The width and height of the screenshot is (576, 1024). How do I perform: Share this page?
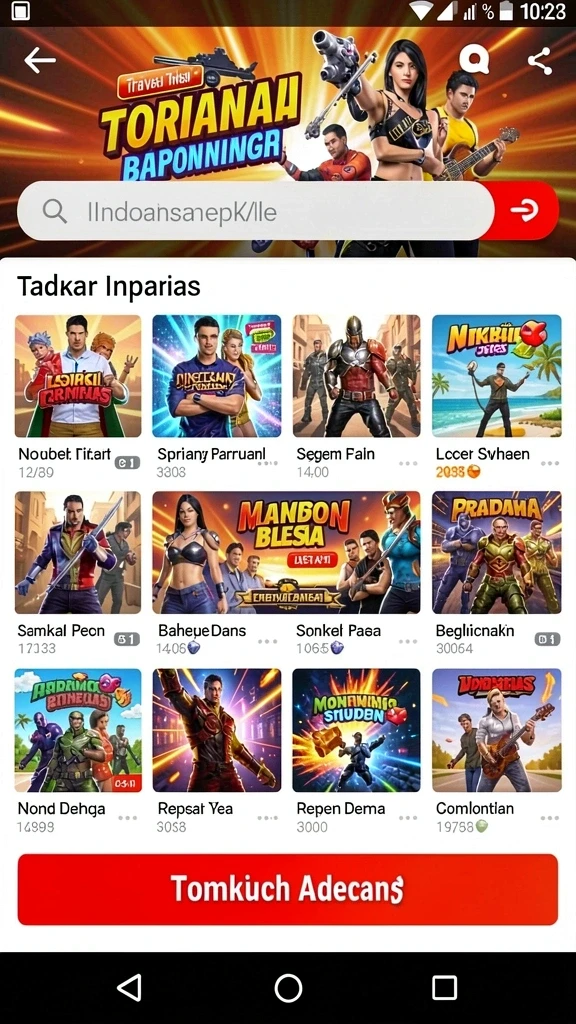pos(539,61)
